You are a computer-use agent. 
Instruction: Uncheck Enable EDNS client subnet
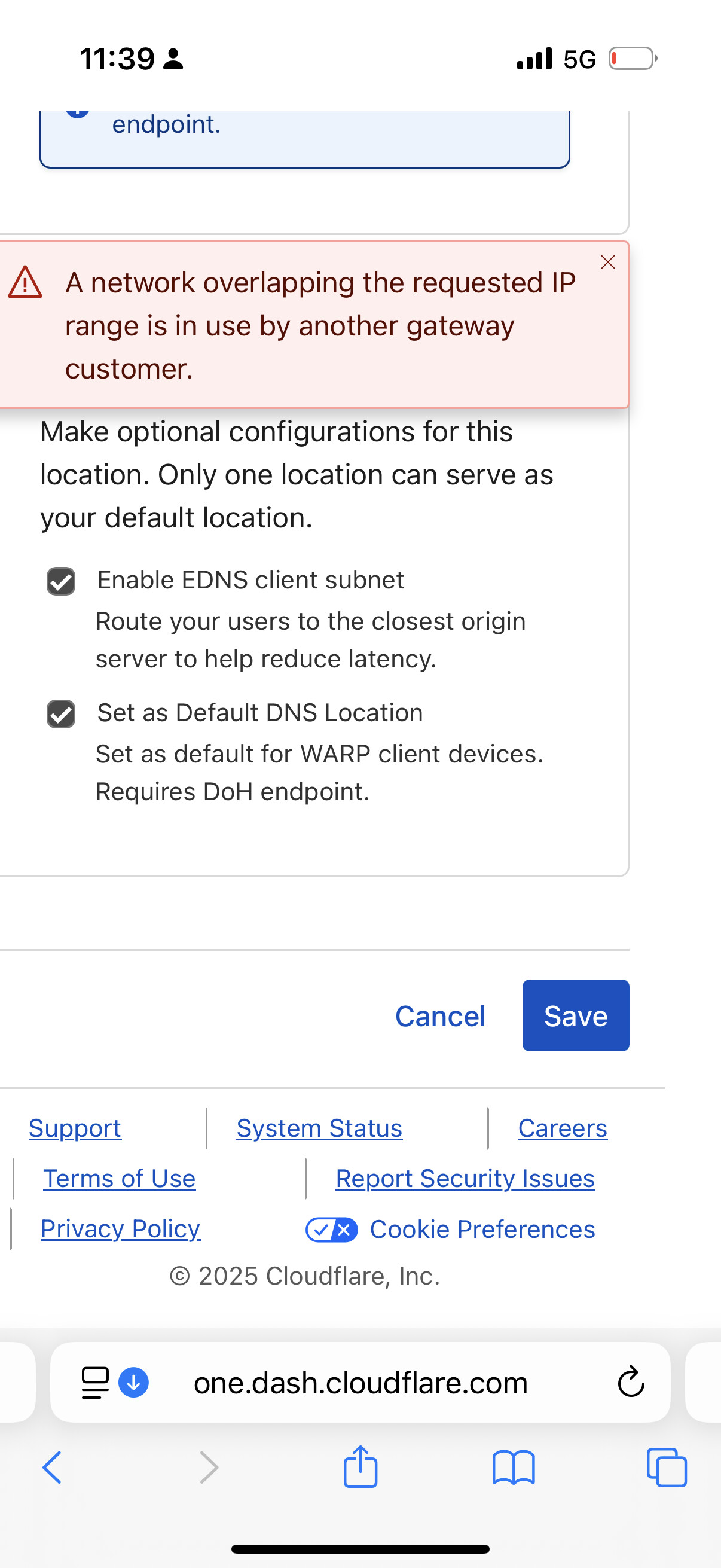tap(61, 581)
